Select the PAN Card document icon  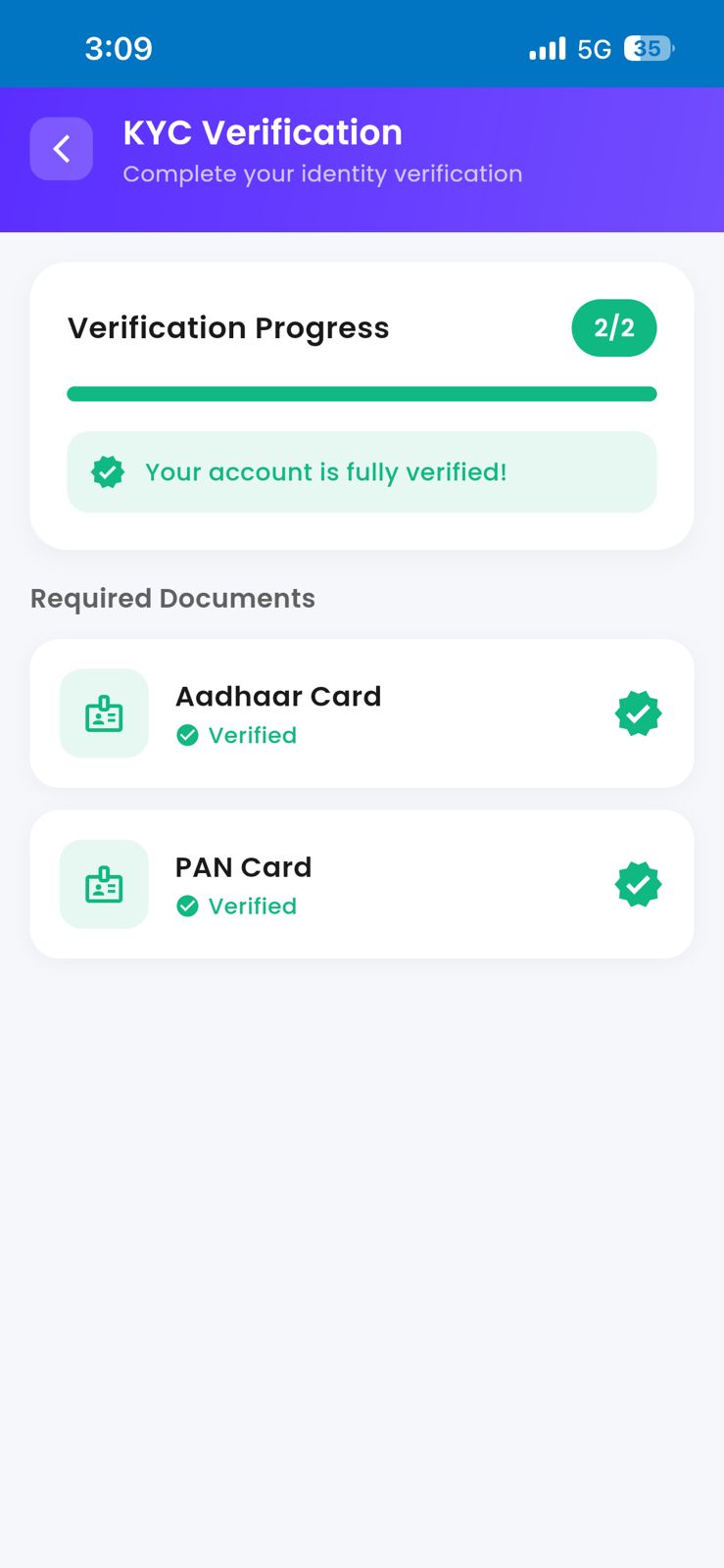[104, 884]
